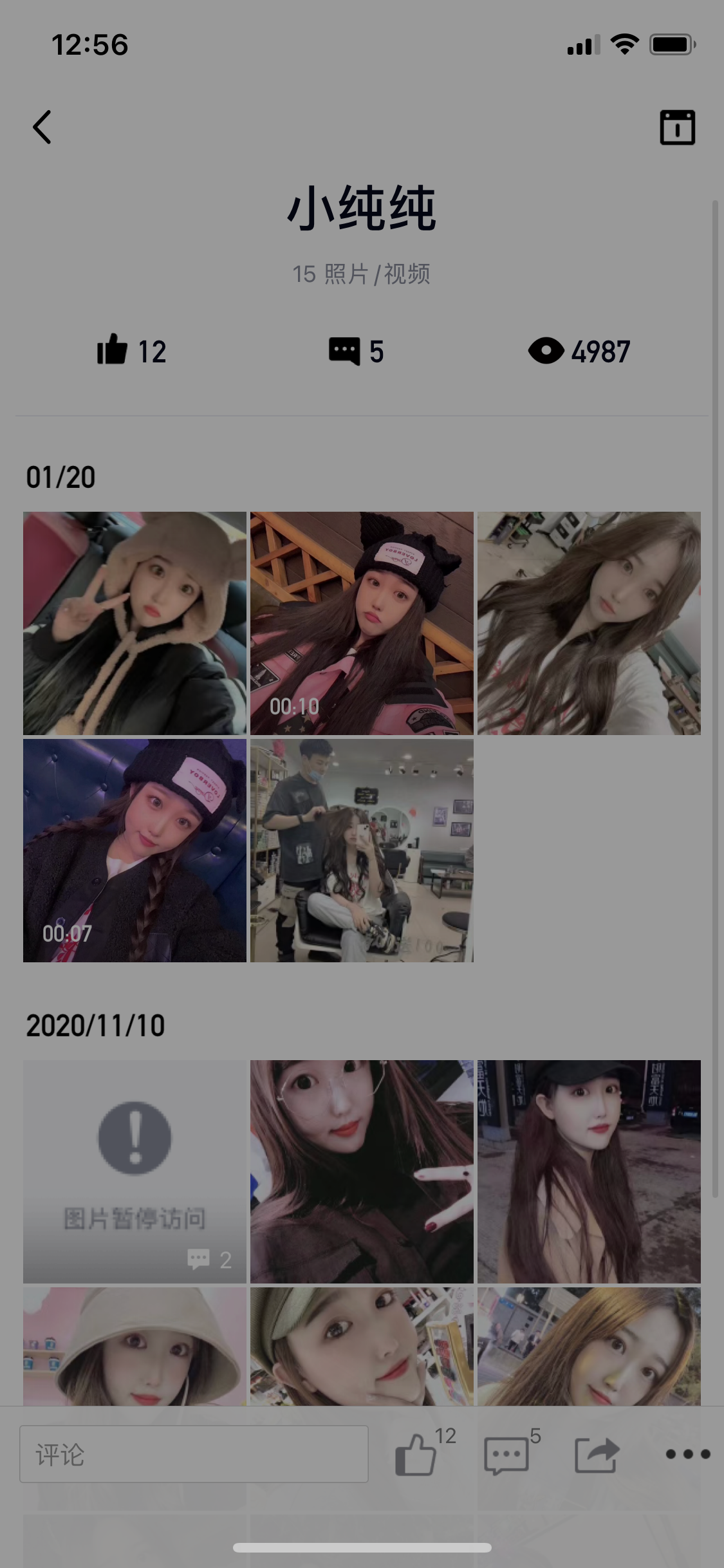Screen dimensions: 724x1568
Task: View the photo with the bear-ear hat
Action: coord(135,623)
